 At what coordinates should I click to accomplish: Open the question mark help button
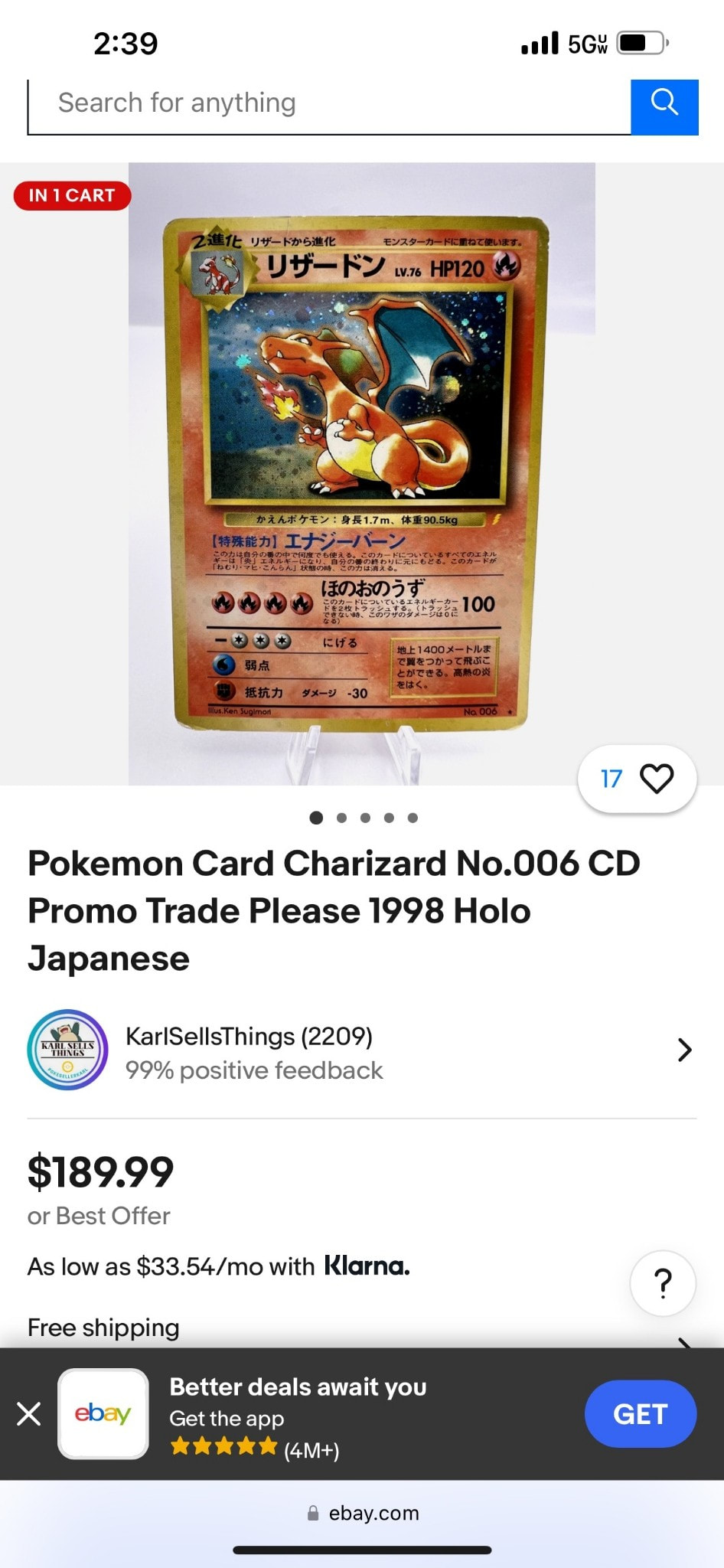(x=663, y=1283)
